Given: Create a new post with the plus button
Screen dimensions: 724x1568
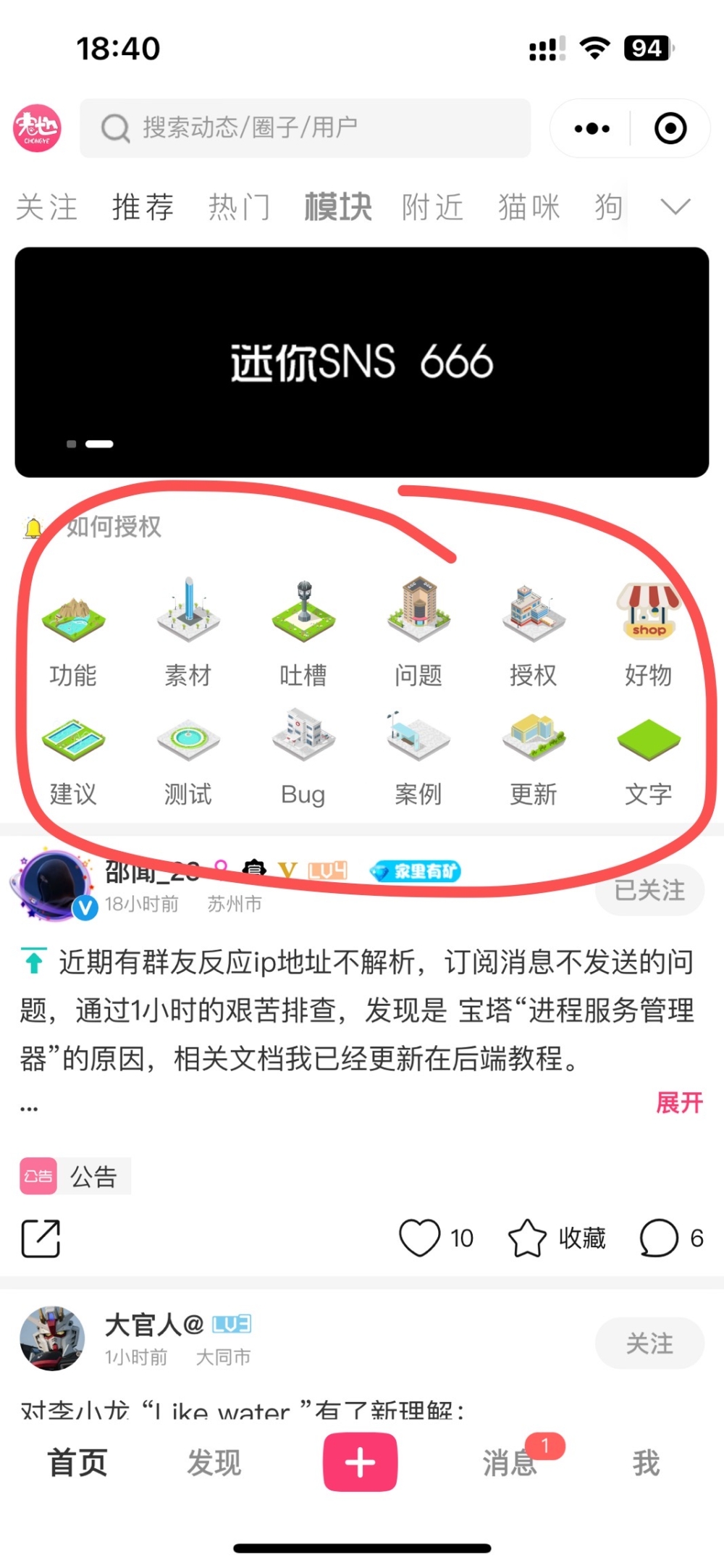Looking at the screenshot, I should pyautogui.click(x=360, y=1462).
